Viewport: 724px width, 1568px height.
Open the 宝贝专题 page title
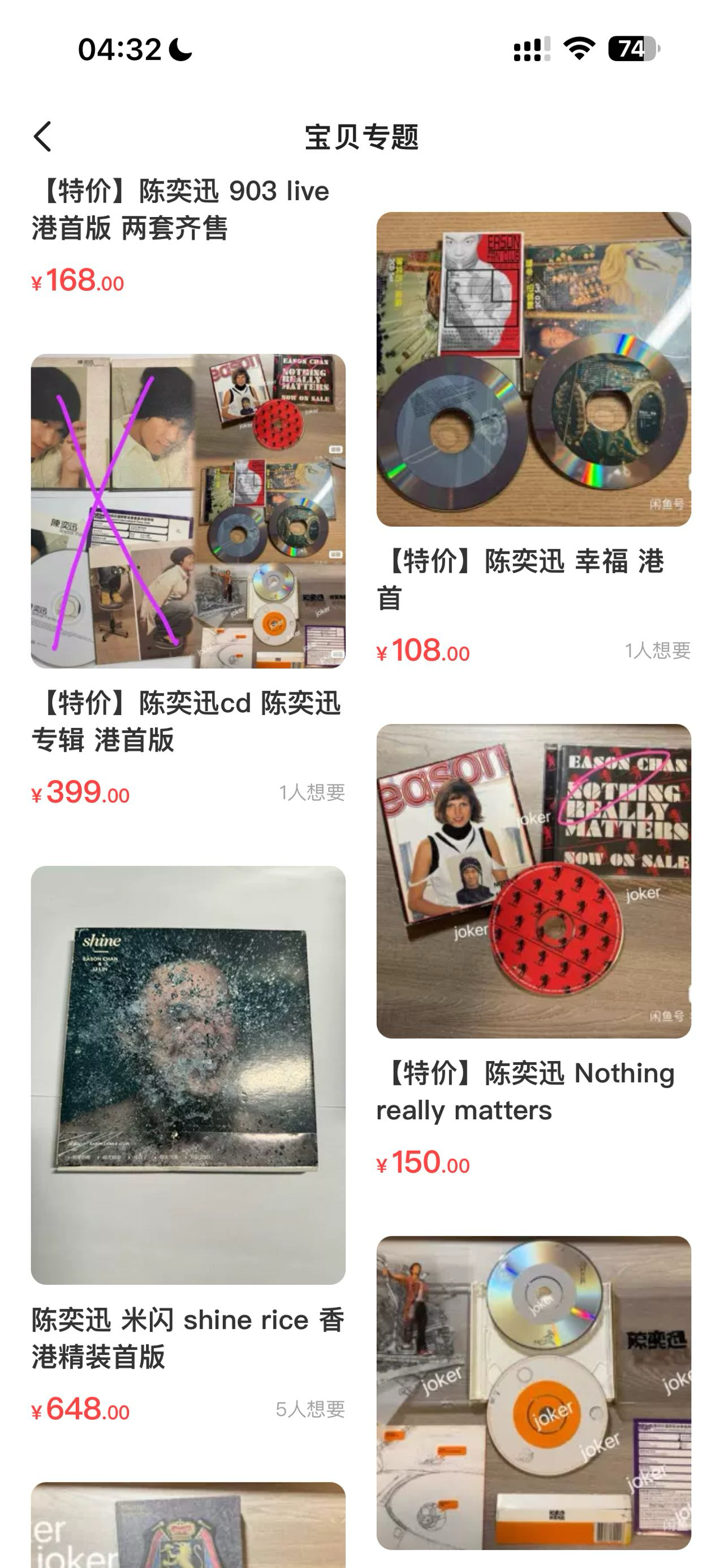coord(361,136)
